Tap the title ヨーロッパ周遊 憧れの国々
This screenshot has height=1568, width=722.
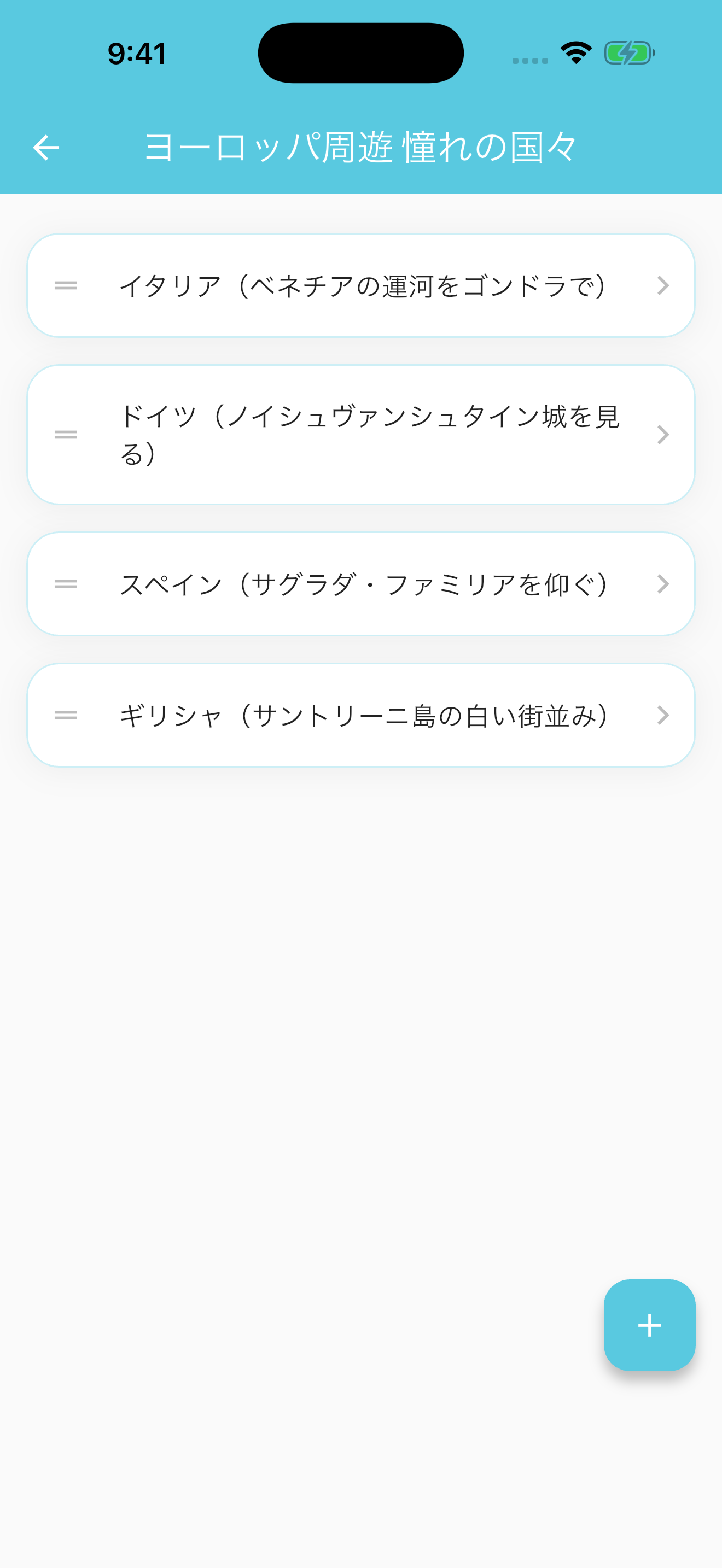tap(361, 147)
